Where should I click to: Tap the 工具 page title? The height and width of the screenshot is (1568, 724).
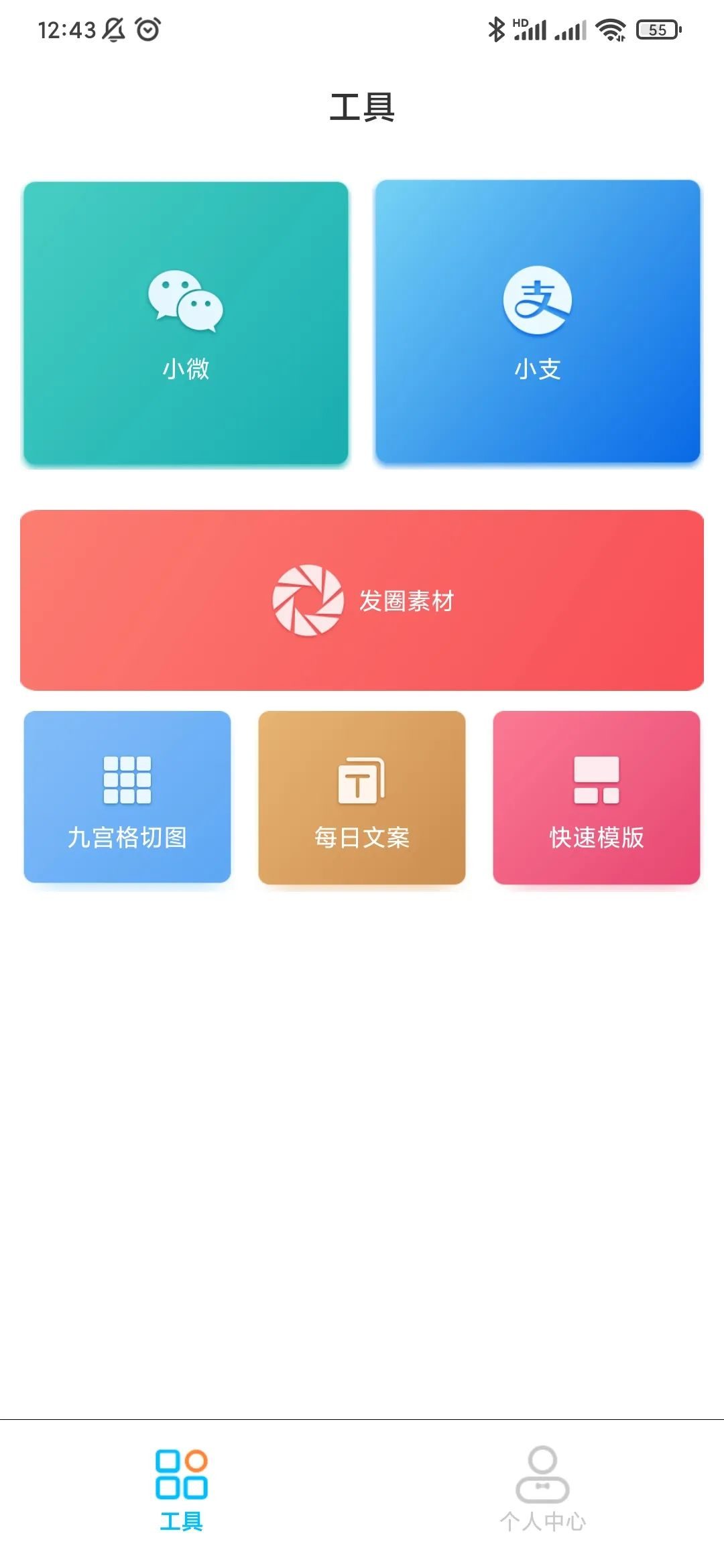pyautogui.click(x=362, y=107)
